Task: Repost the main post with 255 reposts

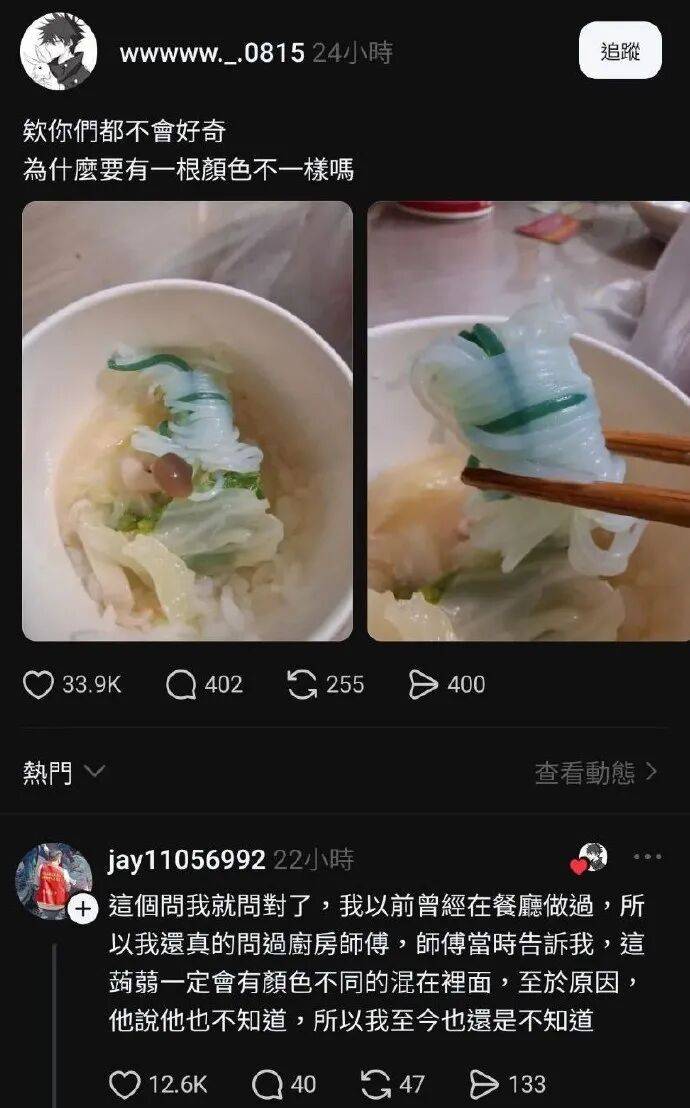Action: click(x=302, y=685)
